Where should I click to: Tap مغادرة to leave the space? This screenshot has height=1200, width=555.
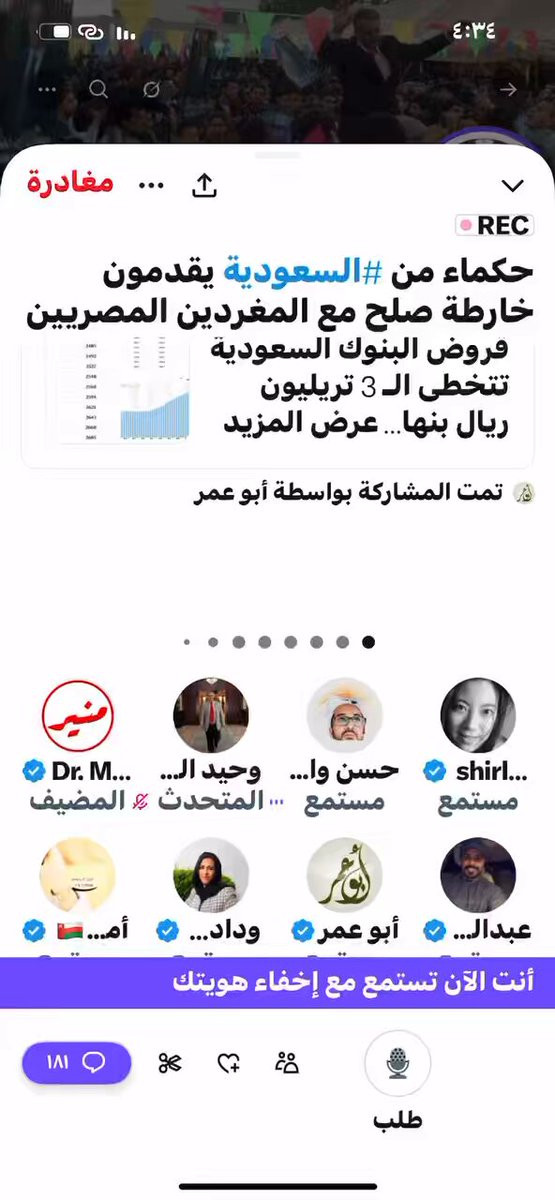point(70,184)
